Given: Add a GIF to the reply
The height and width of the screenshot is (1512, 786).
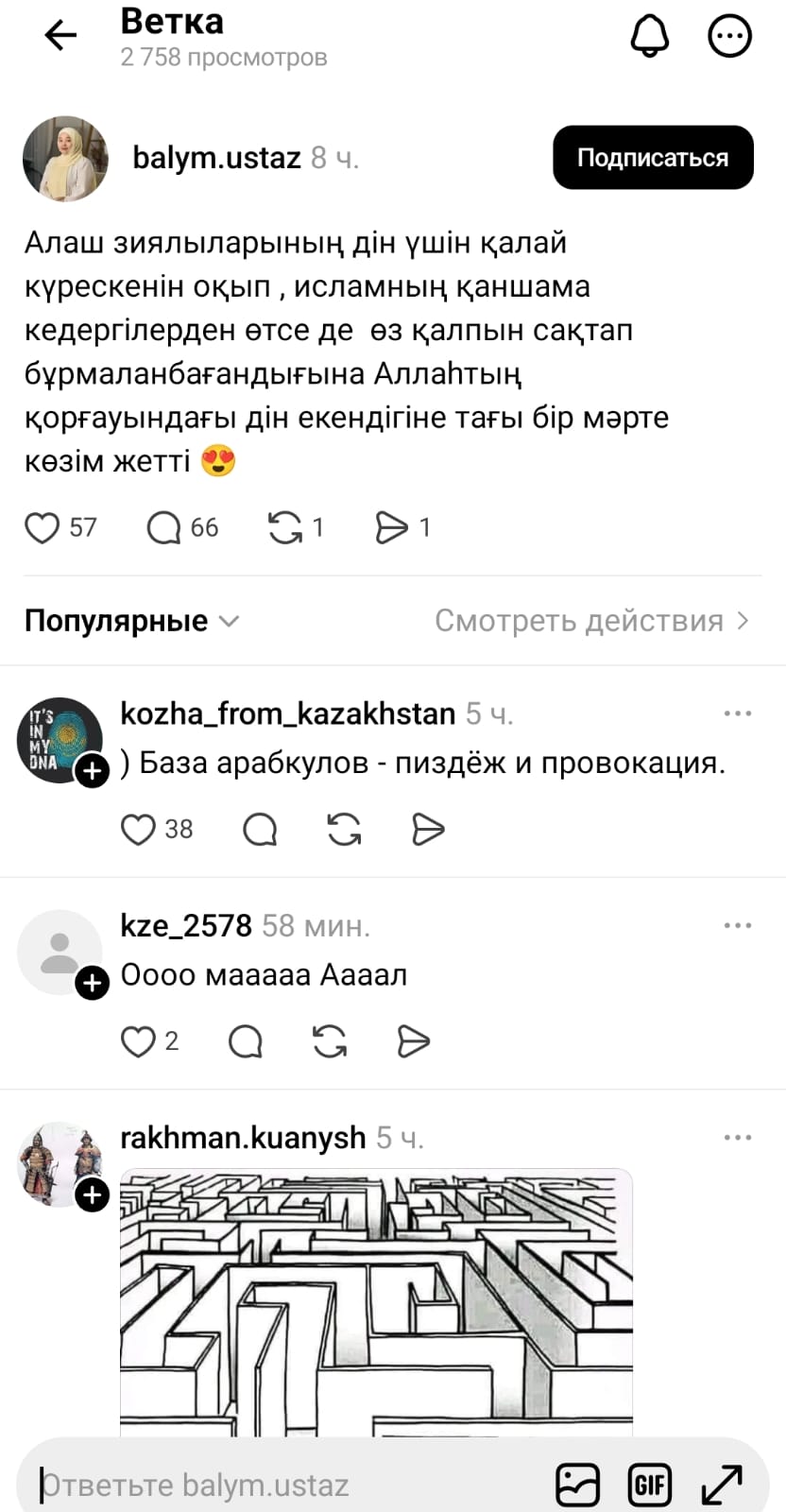Looking at the screenshot, I should click(650, 1485).
